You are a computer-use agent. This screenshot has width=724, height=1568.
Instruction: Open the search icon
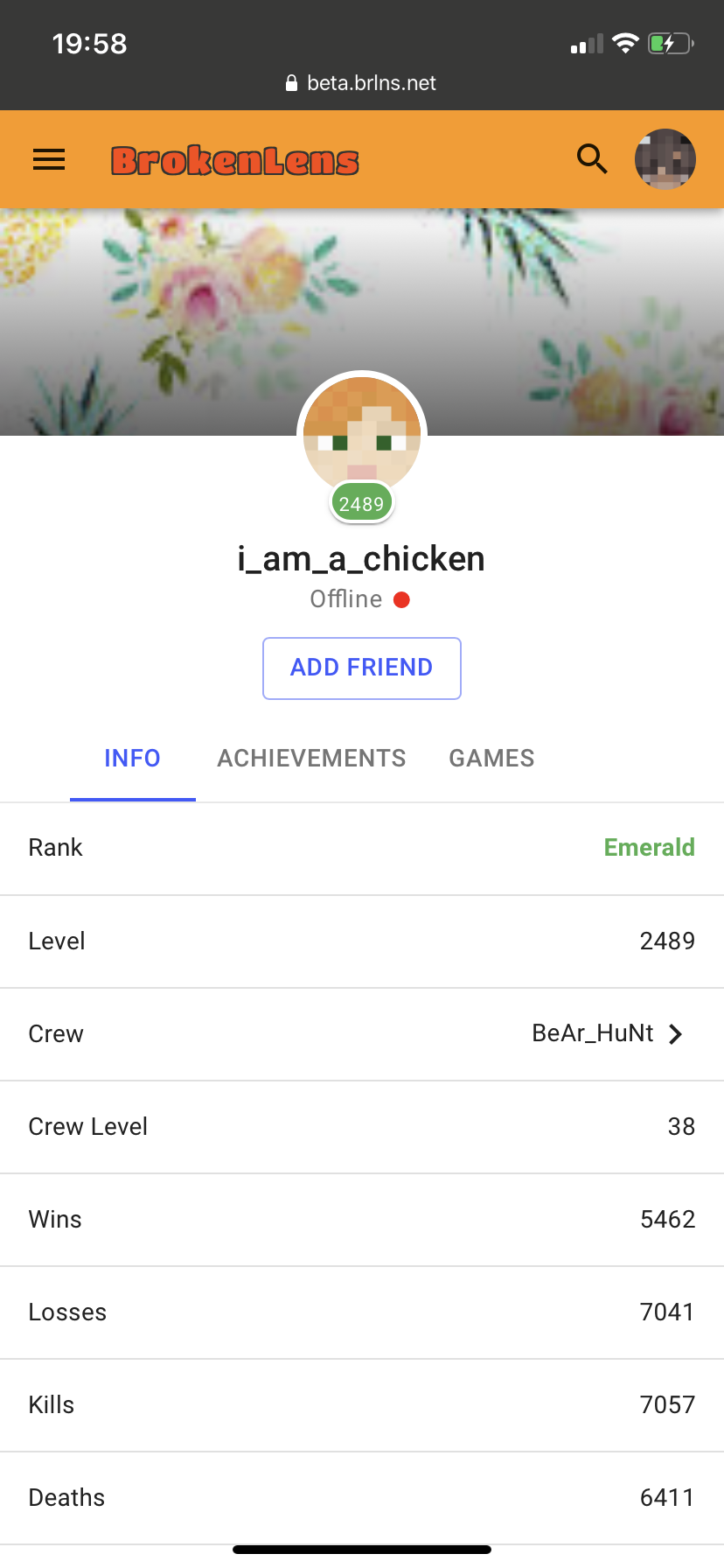[592, 159]
